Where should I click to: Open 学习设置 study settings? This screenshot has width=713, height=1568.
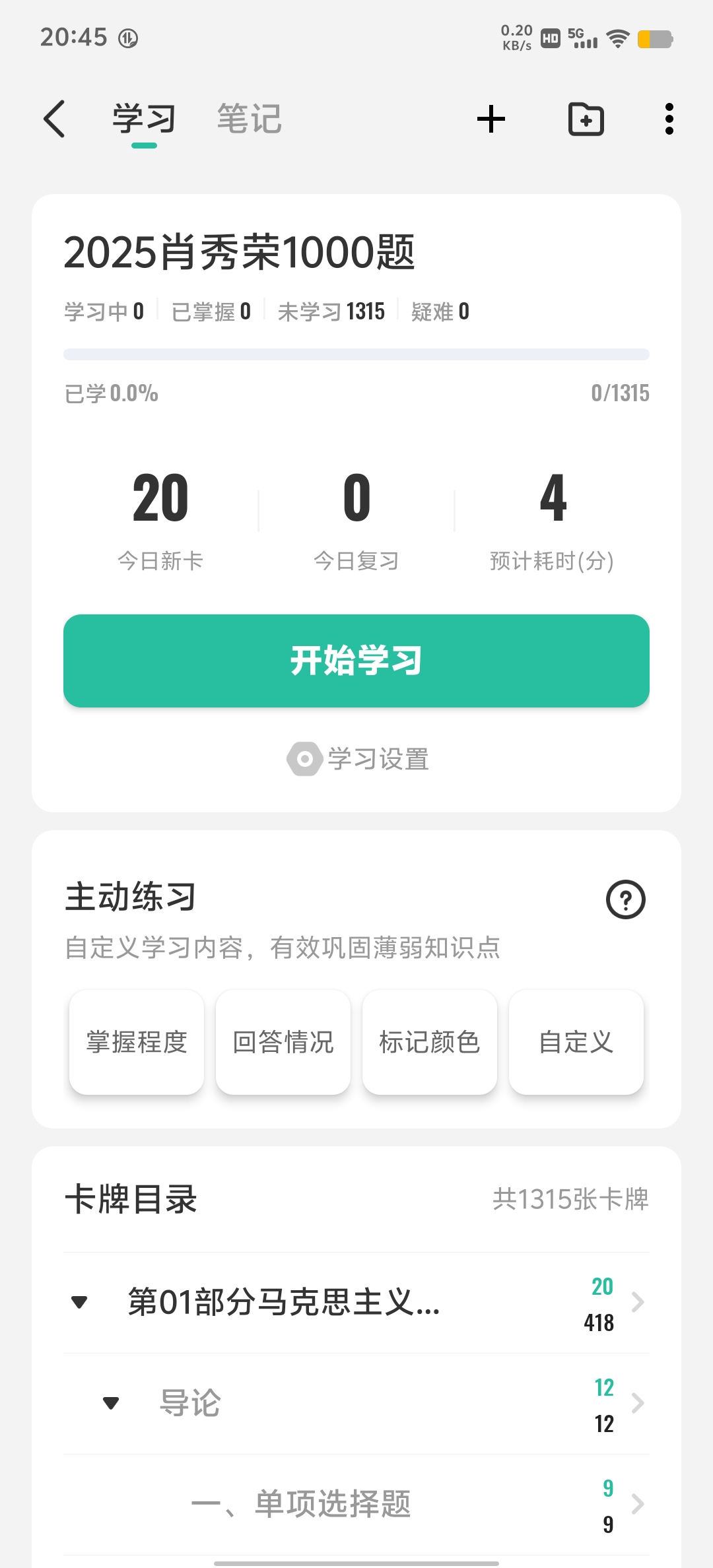coord(358,759)
